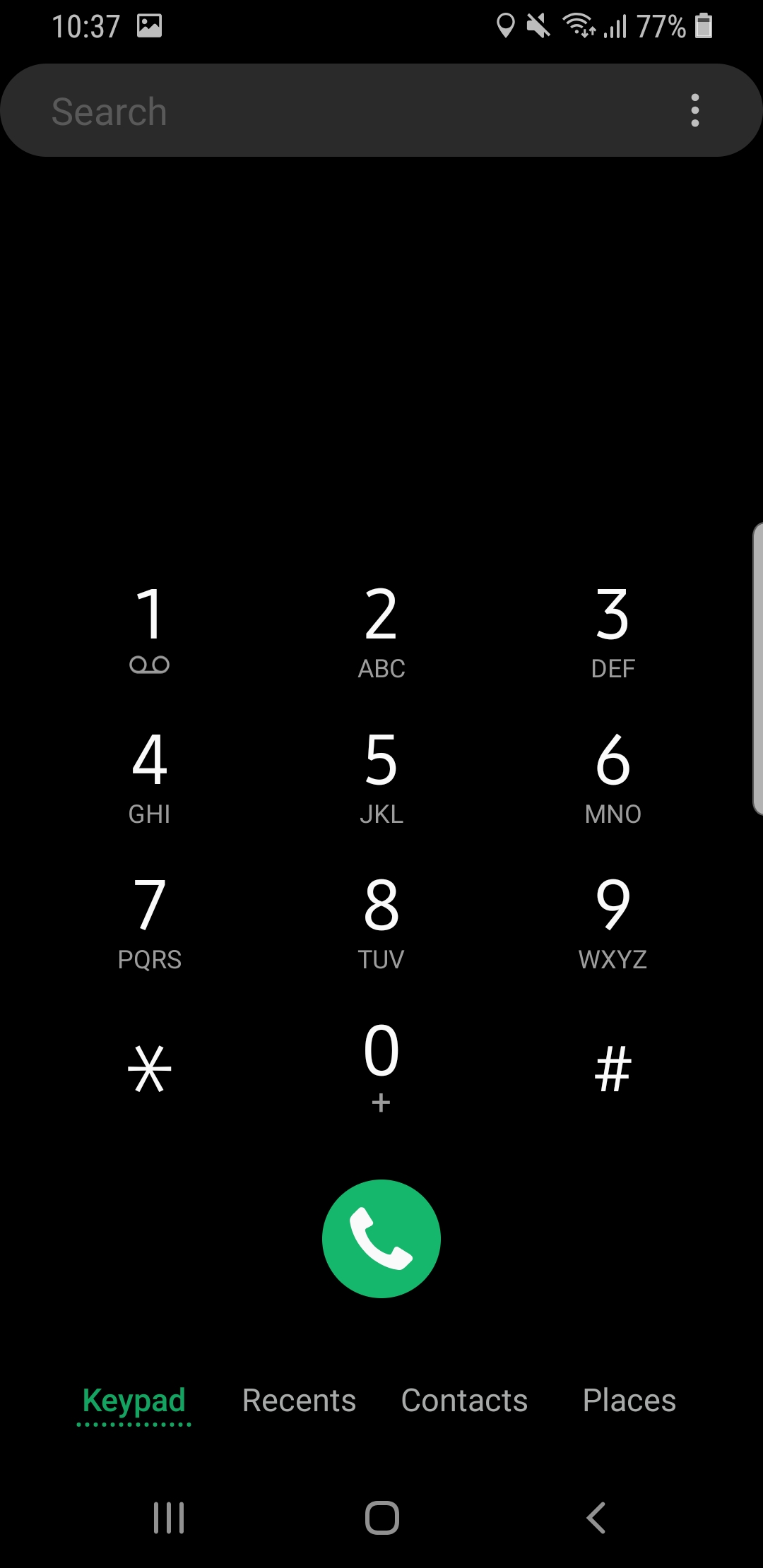Tap the 7 PQRS key
The width and height of the screenshot is (763, 1568).
pos(150,920)
